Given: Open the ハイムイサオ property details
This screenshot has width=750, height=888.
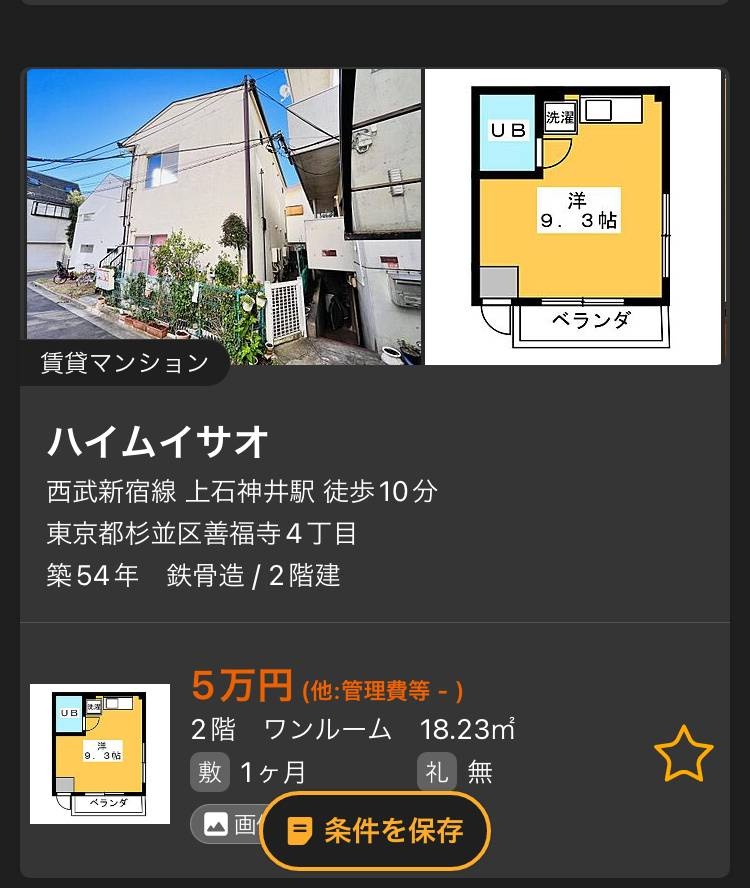Looking at the screenshot, I should [x=158, y=441].
